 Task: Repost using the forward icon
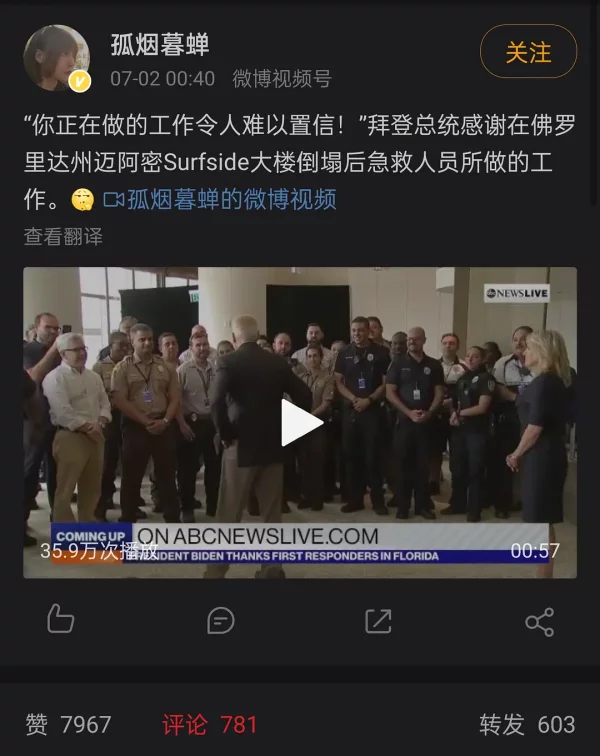point(379,621)
